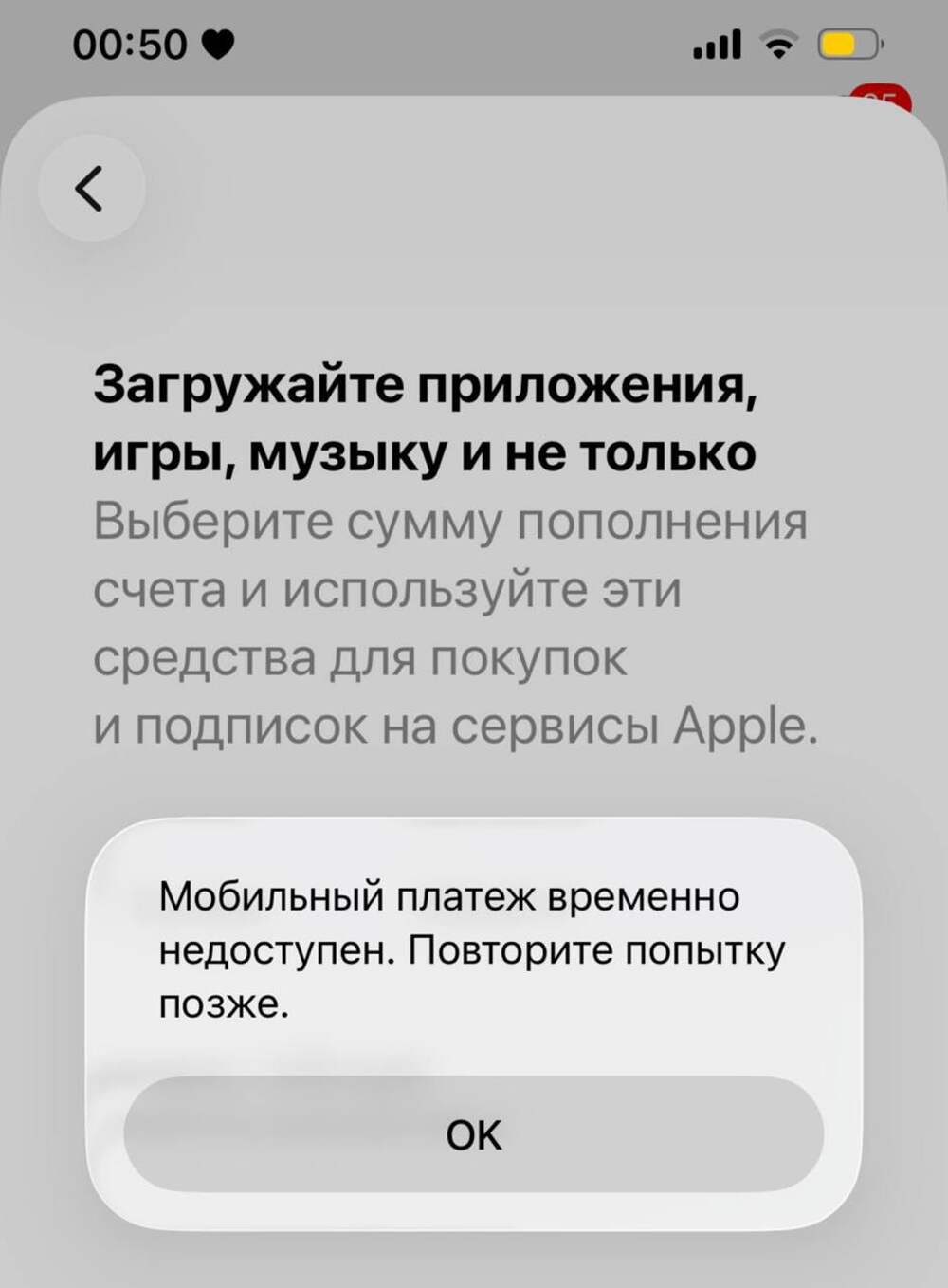Tap OK to dismiss the payment error

coord(473,1133)
